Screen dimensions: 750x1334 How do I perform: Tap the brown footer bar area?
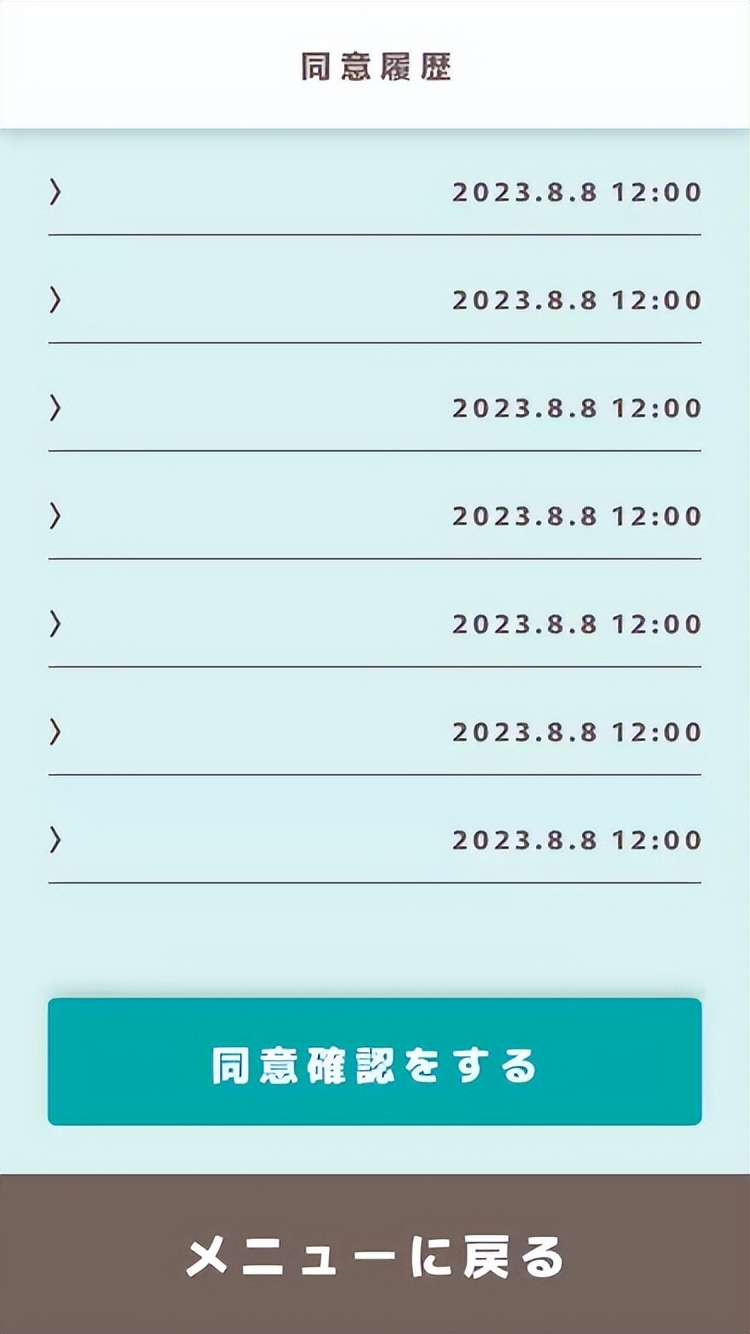pos(375,1260)
